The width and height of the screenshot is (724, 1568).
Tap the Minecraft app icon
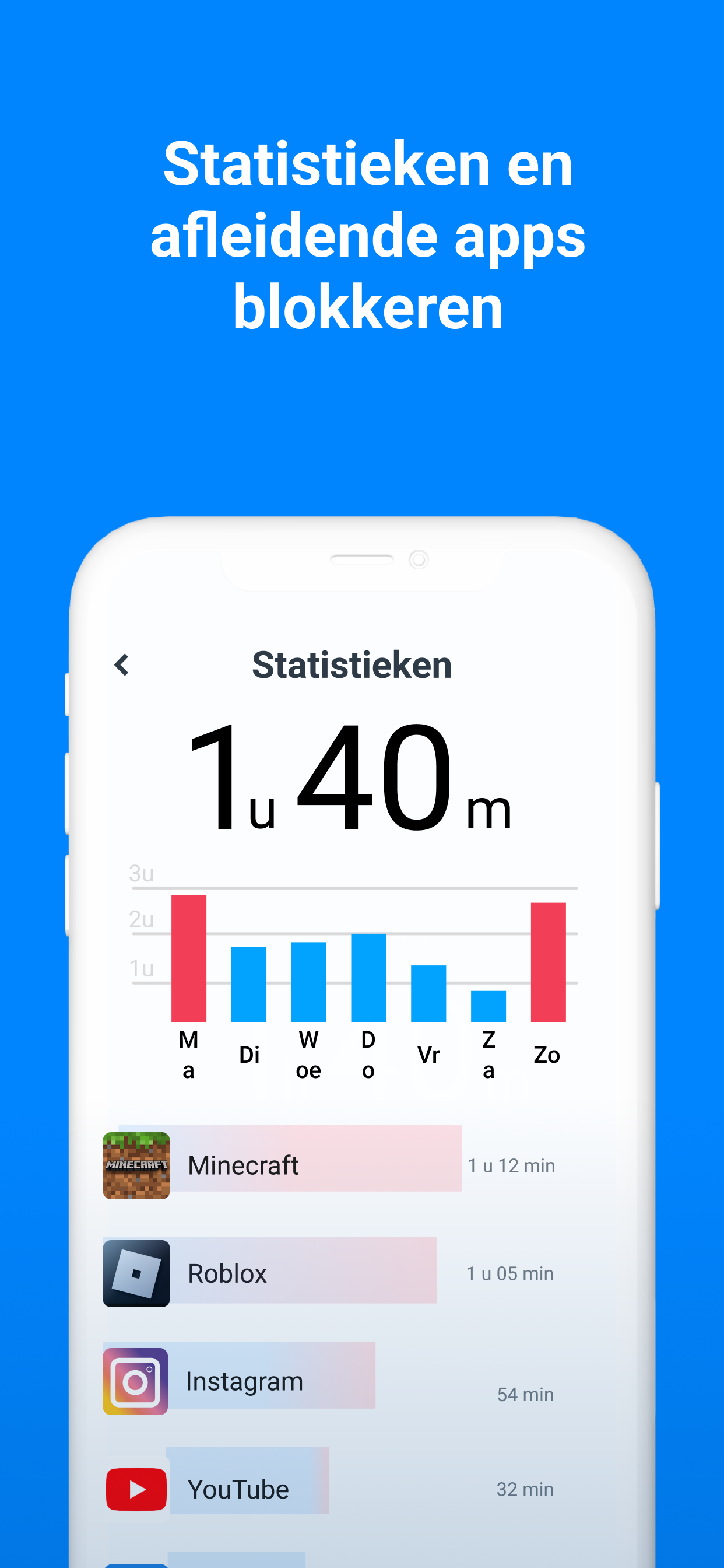[x=135, y=1164]
